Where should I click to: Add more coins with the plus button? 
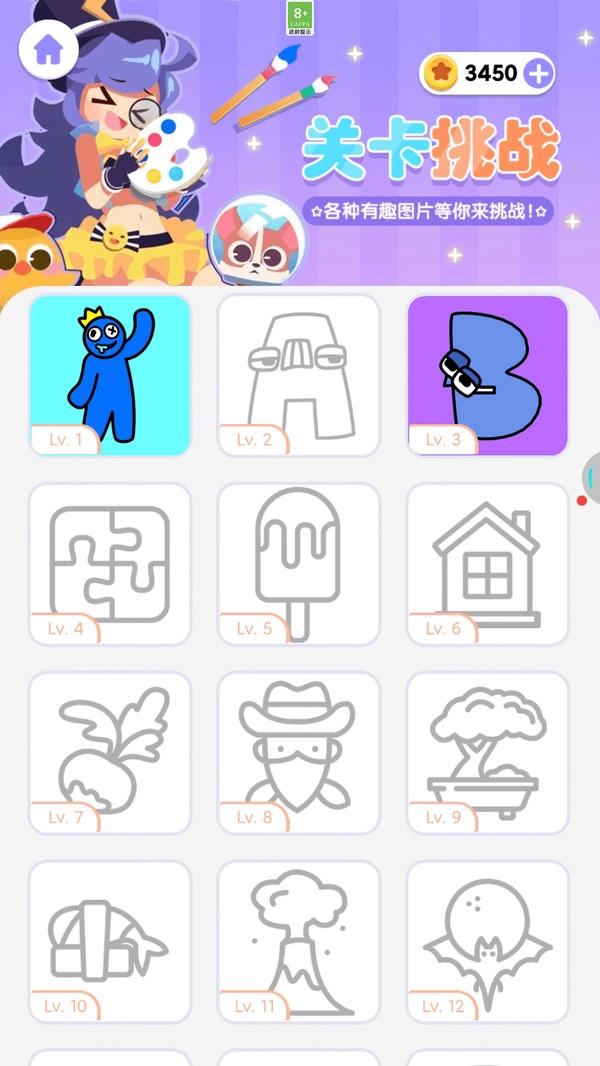538,73
